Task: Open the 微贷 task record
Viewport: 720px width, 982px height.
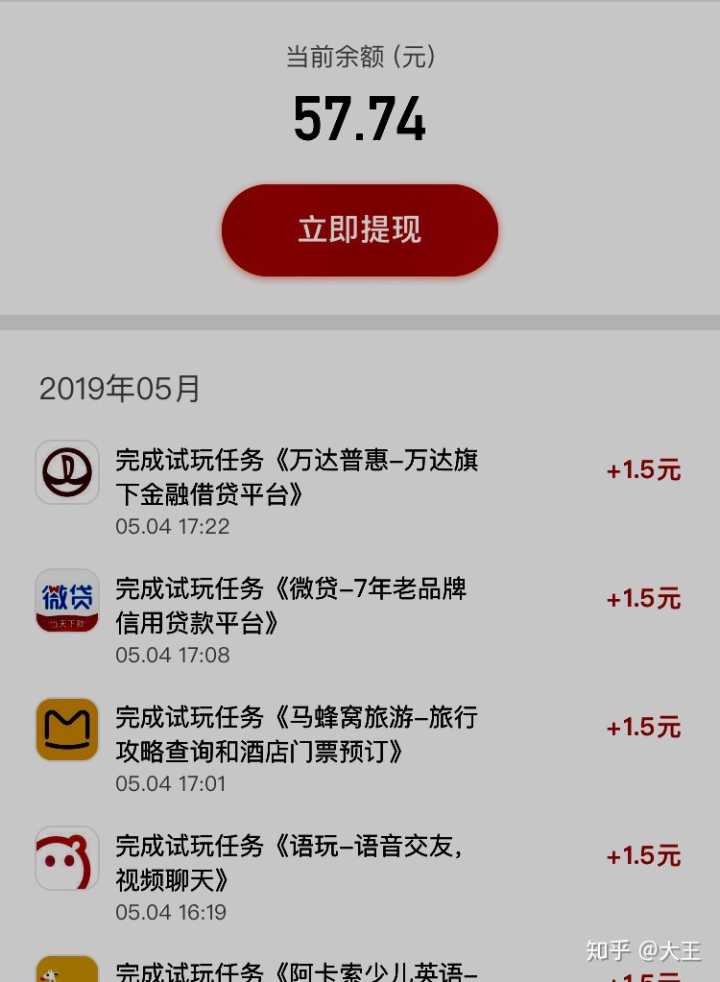Action: click(x=291, y=605)
